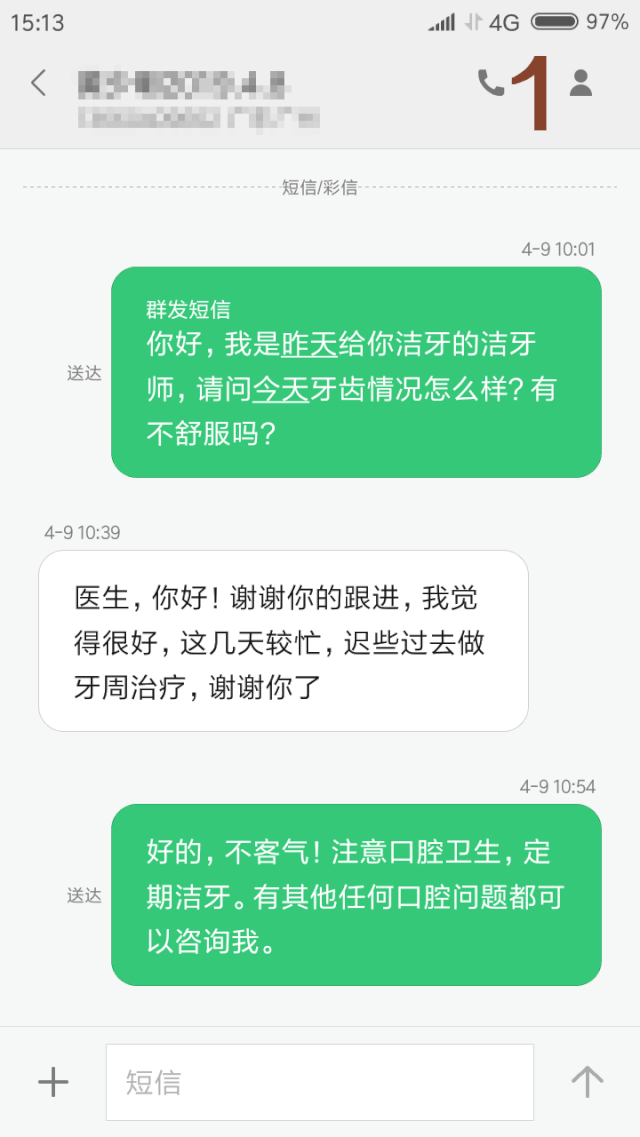Send the message with arrow icon

(x=587, y=1081)
